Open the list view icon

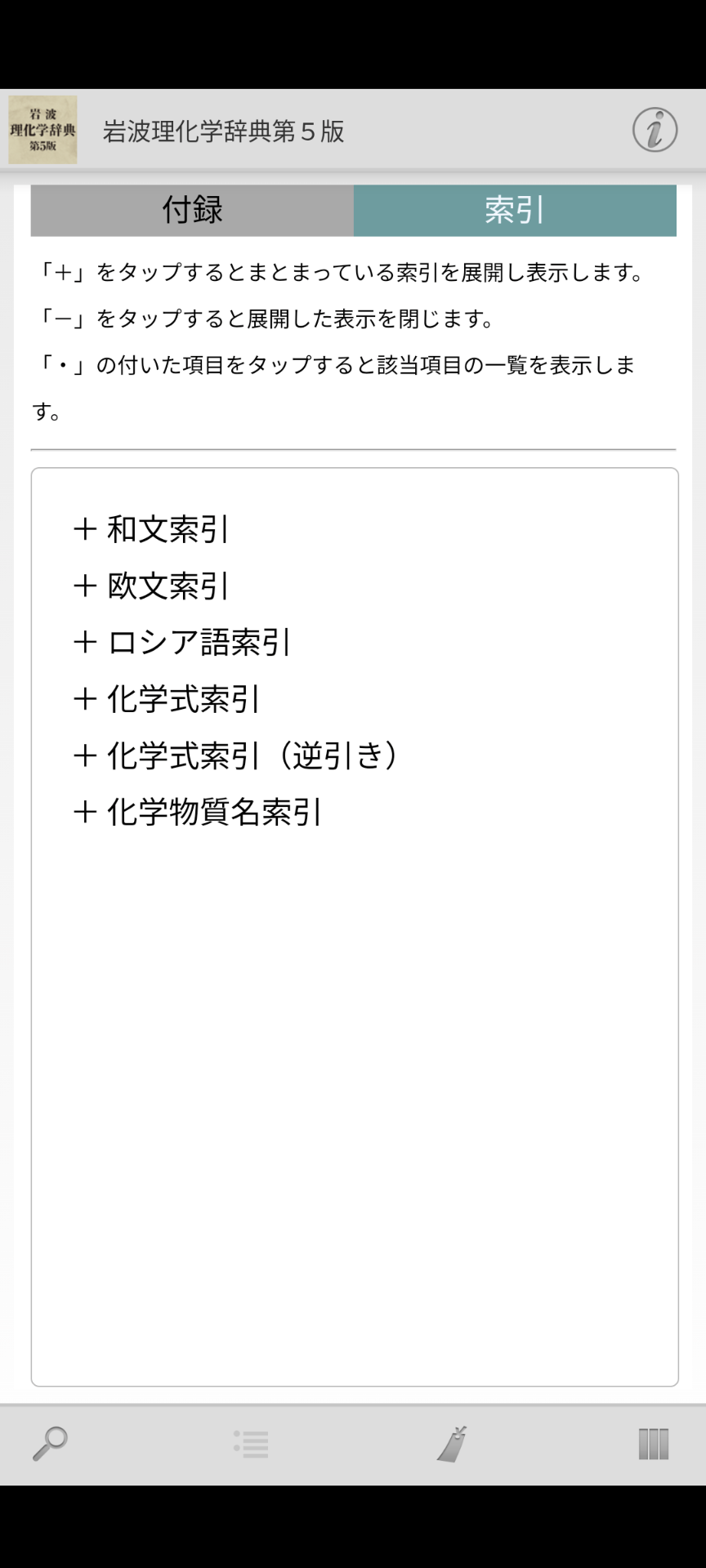tap(251, 1443)
